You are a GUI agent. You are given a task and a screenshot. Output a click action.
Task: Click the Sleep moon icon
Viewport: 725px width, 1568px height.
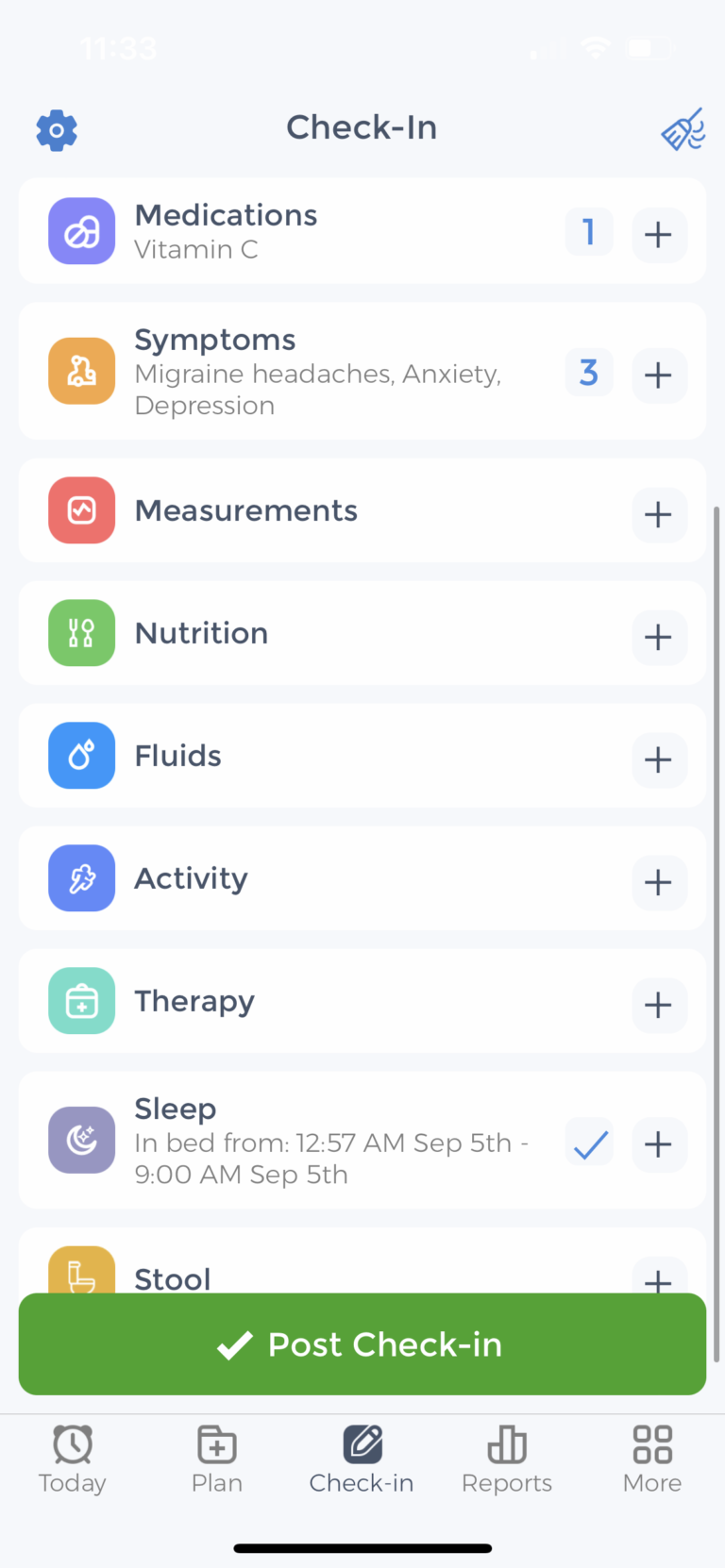(x=81, y=1140)
